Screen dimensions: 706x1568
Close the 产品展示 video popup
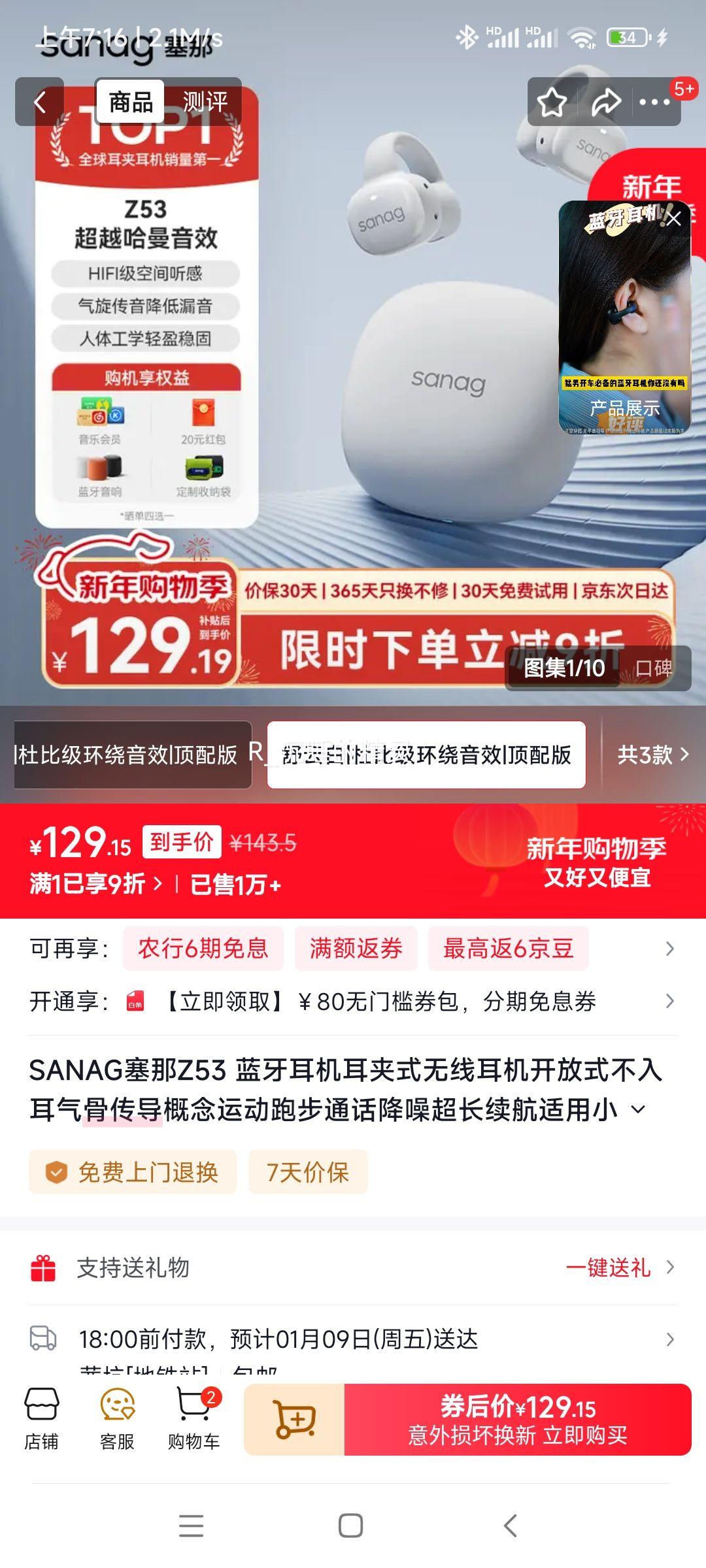[675, 220]
